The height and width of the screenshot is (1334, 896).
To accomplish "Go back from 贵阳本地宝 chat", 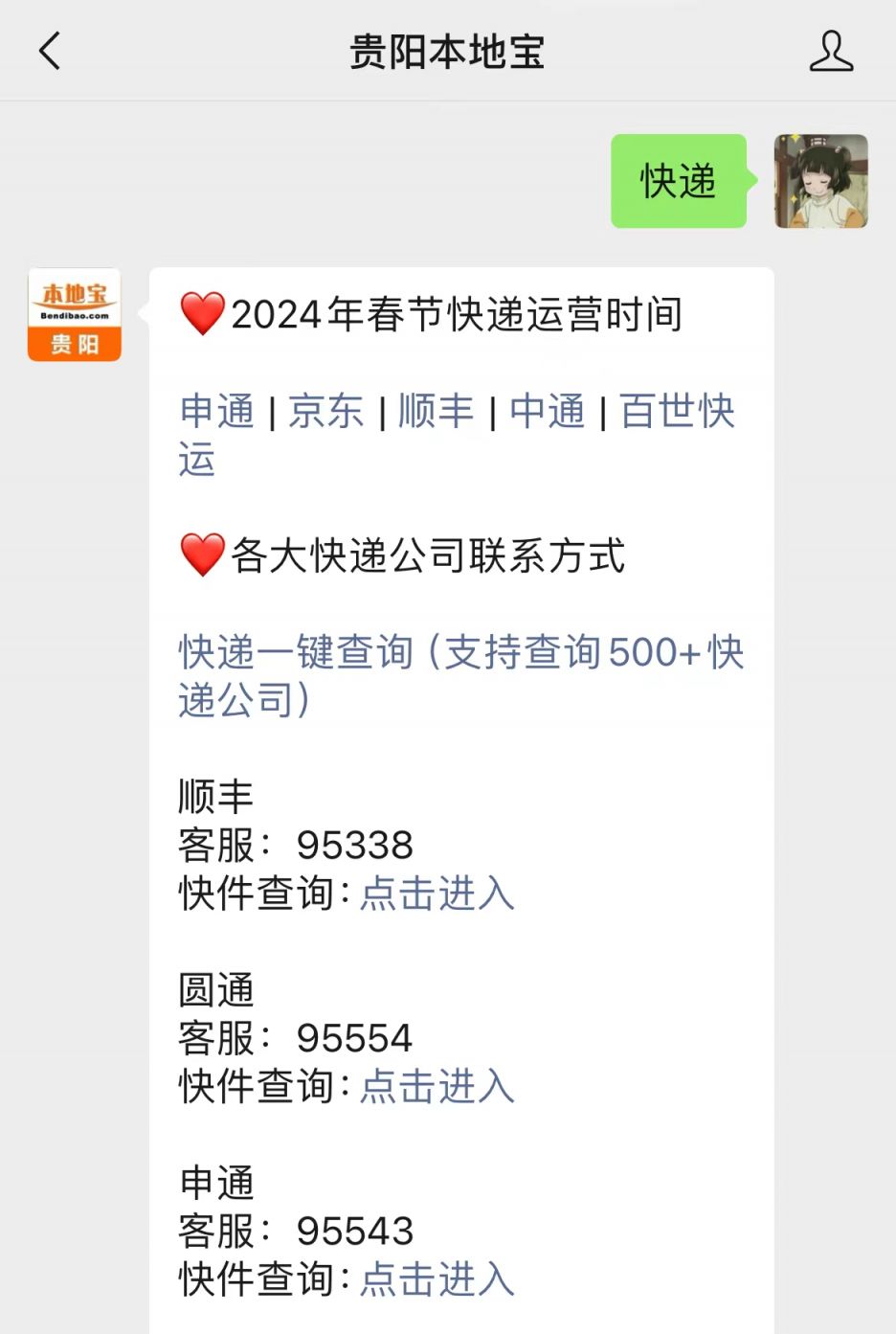I will point(50,51).
